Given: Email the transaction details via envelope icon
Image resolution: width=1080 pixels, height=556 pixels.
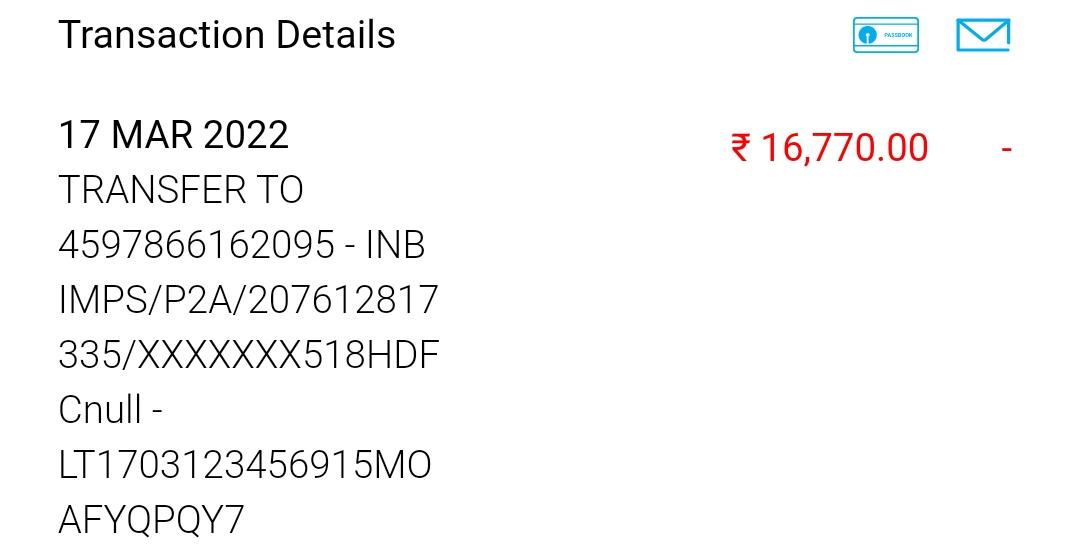Looking at the screenshot, I should pos(982,35).
